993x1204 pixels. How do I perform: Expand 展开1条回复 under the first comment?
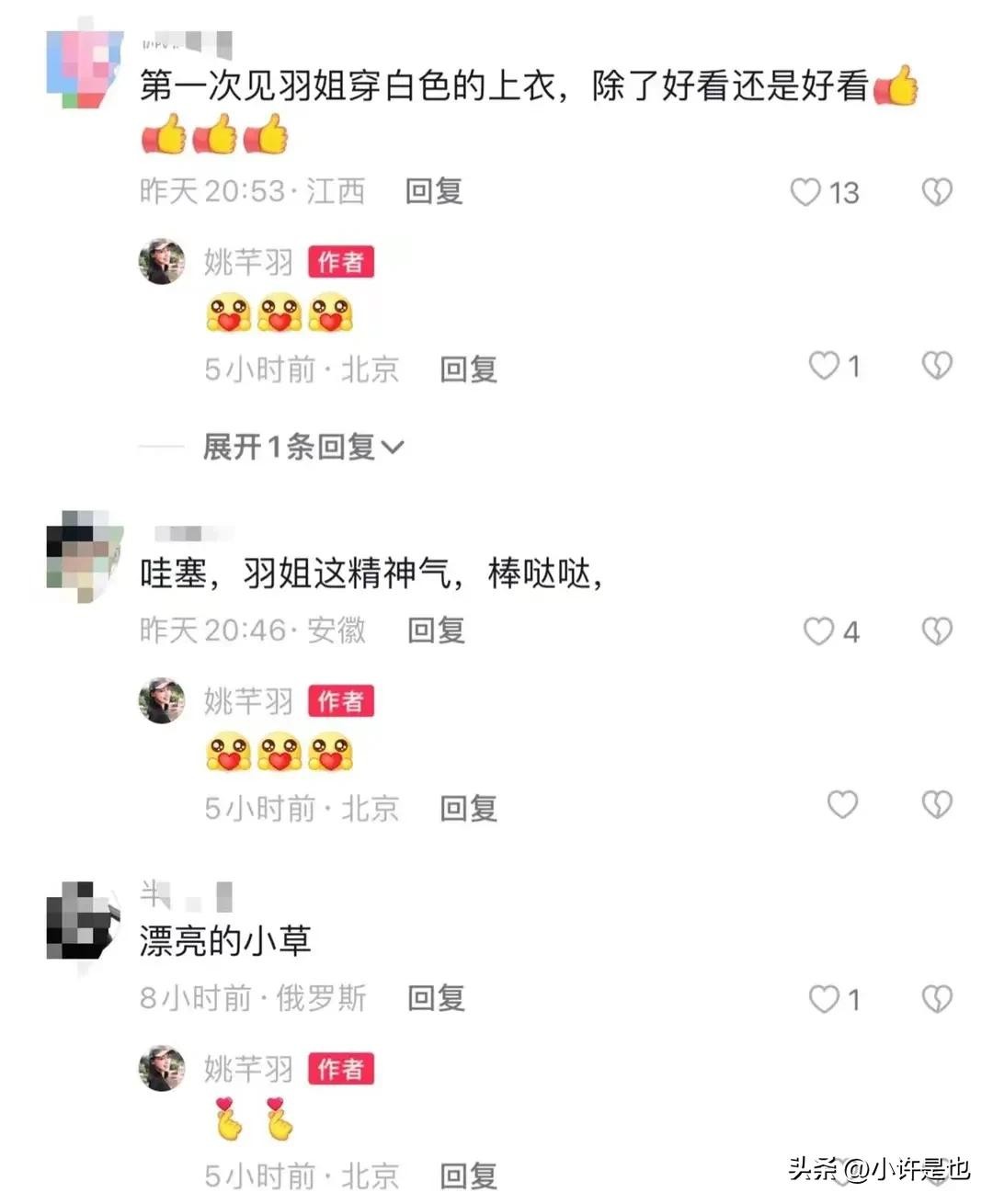[x=302, y=448]
